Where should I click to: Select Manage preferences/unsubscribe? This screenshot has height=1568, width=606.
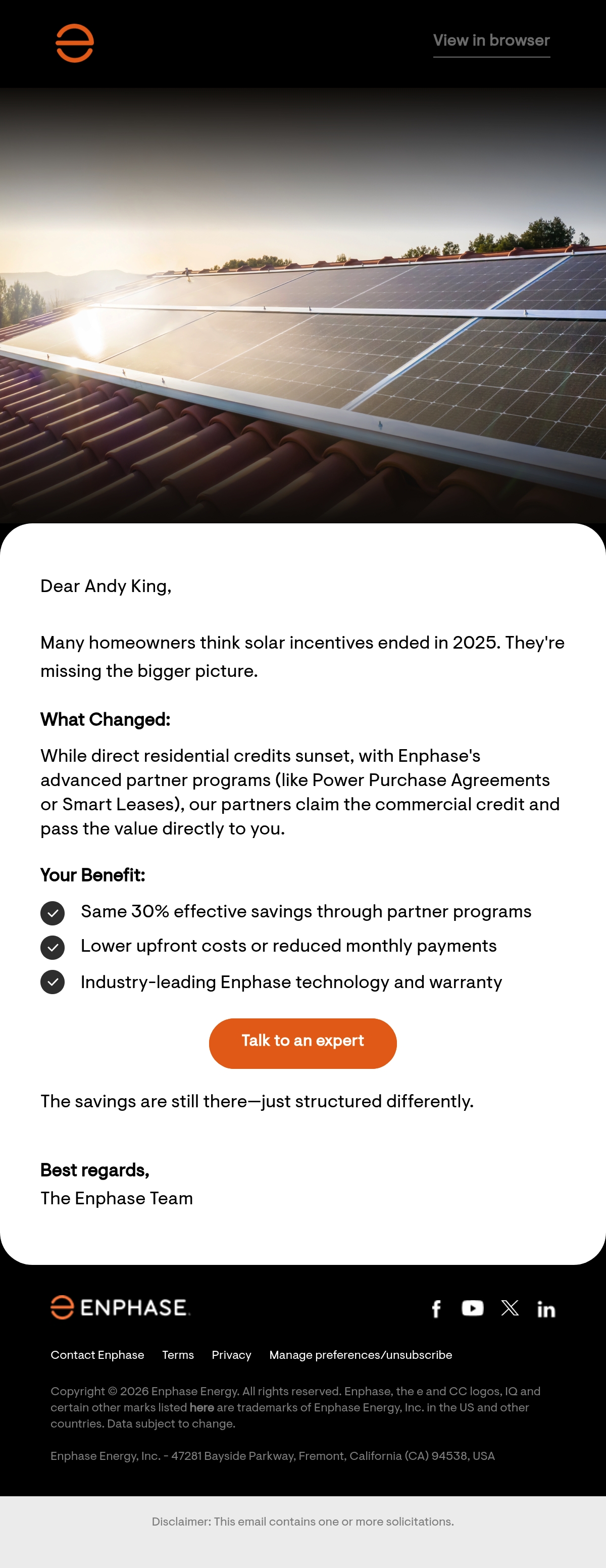coord(361,1355)
